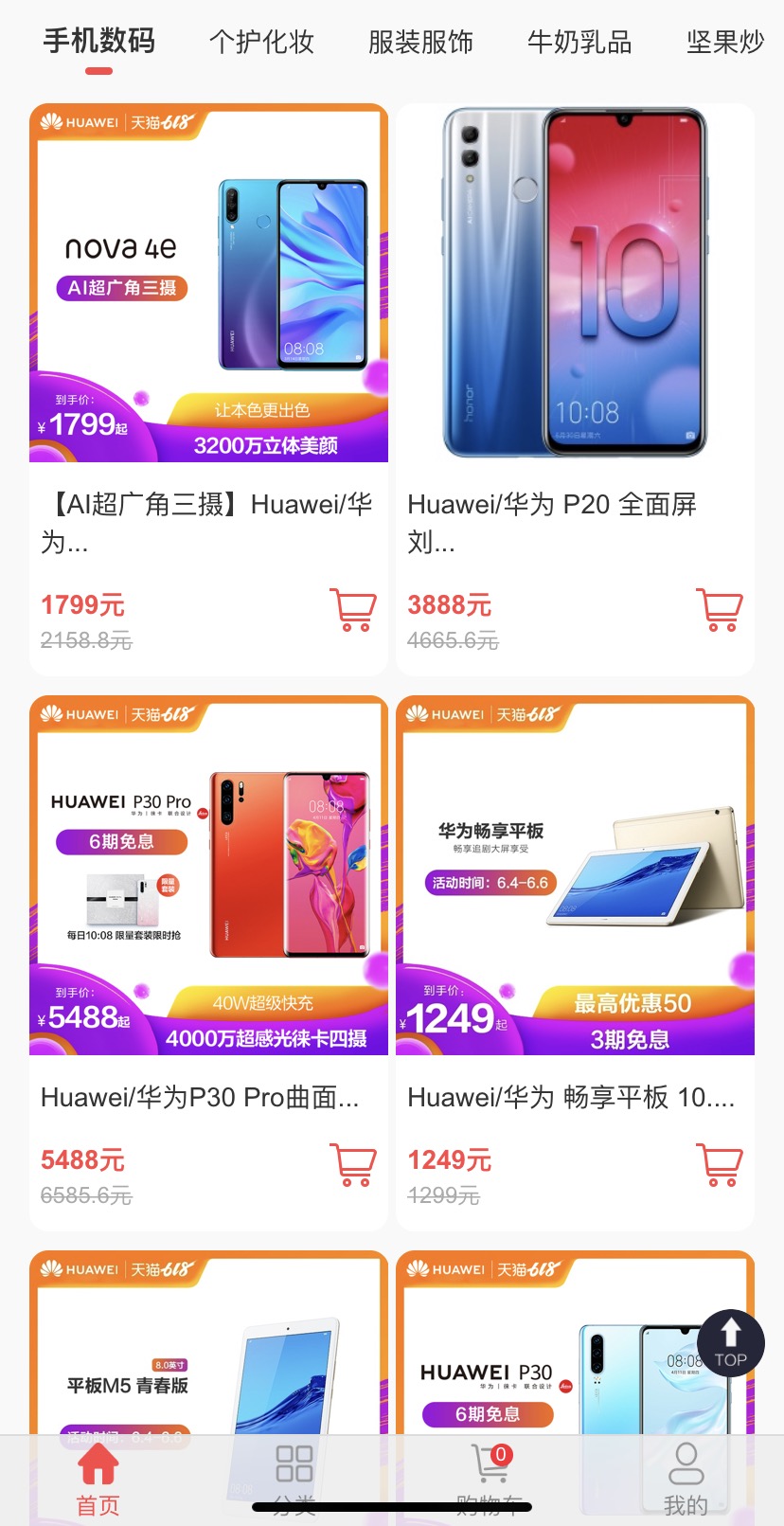Viewport: 784px width, 1526px height.
Task: Add the 1249元 畅享平板 to cart
Action: pos(720,1165)
